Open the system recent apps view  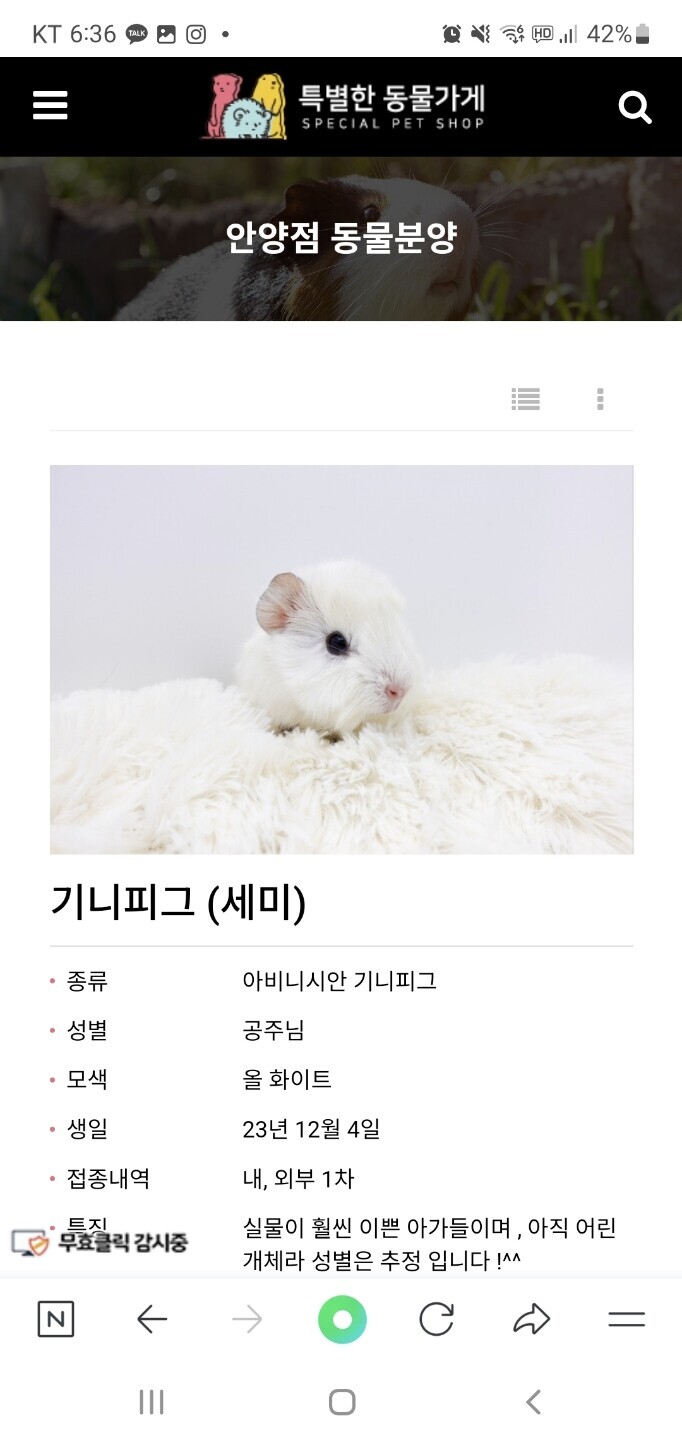[x=151, y=1402]
